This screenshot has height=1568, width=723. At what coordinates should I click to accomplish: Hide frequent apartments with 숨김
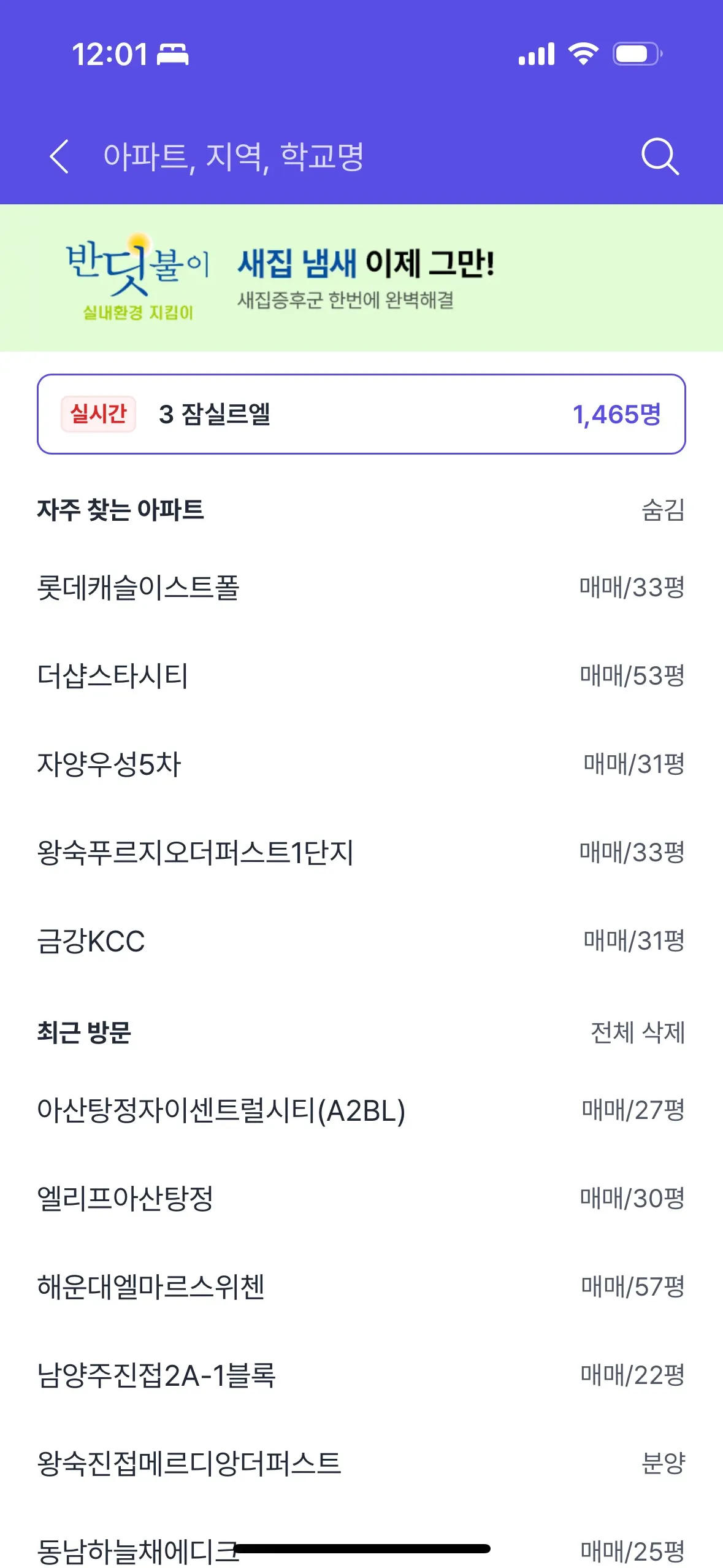[662, 510]
